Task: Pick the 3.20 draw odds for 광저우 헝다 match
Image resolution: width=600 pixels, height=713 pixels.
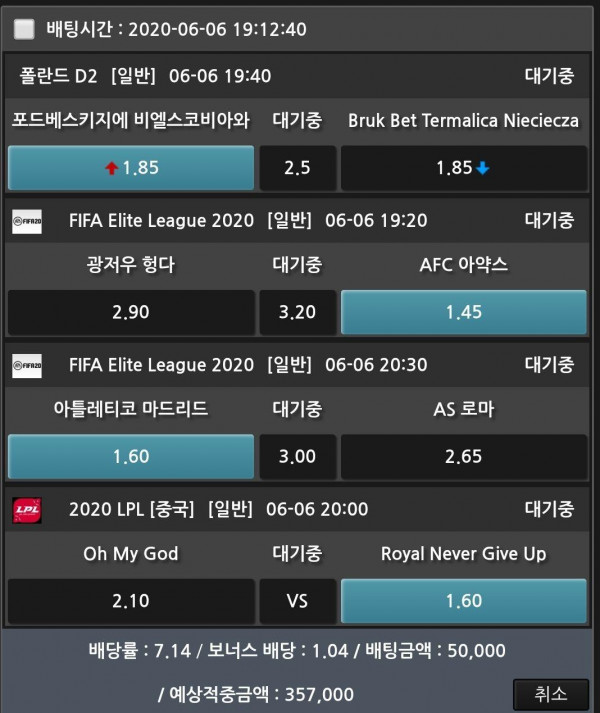Action: 297,312
